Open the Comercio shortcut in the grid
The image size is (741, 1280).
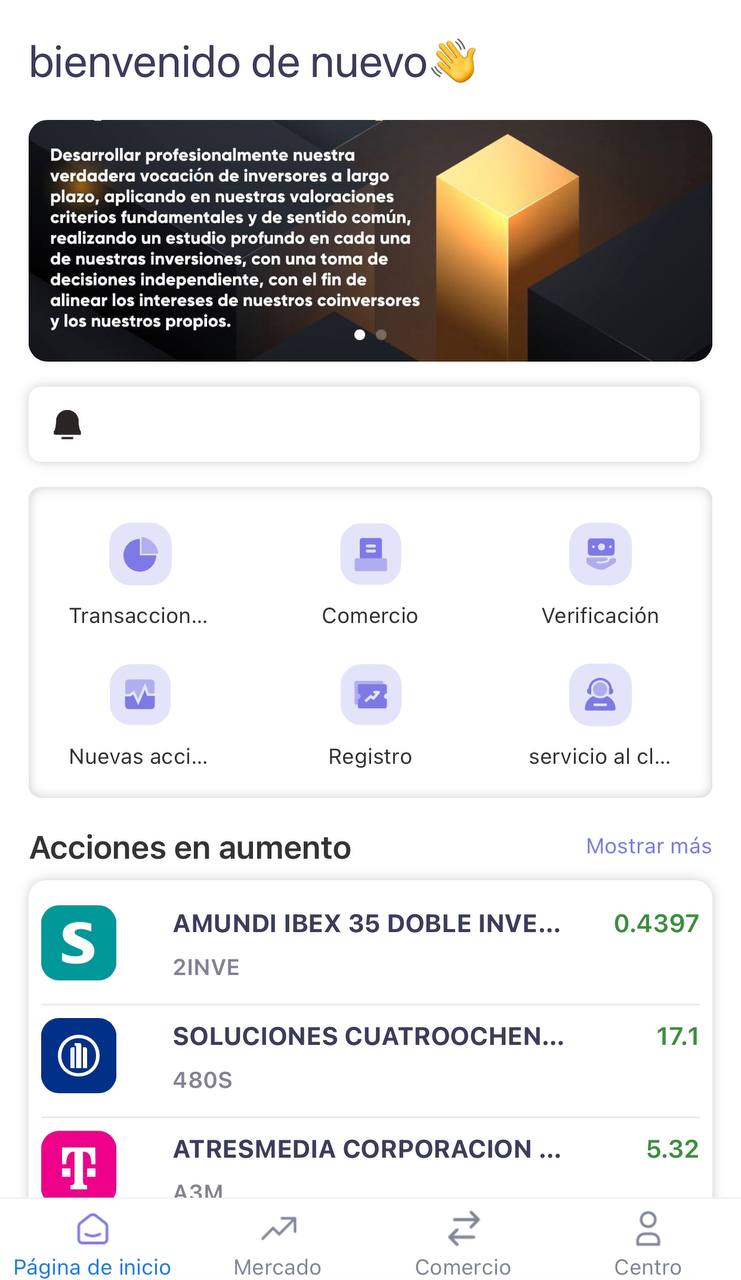pyautogui.click(x=370, y=574)
